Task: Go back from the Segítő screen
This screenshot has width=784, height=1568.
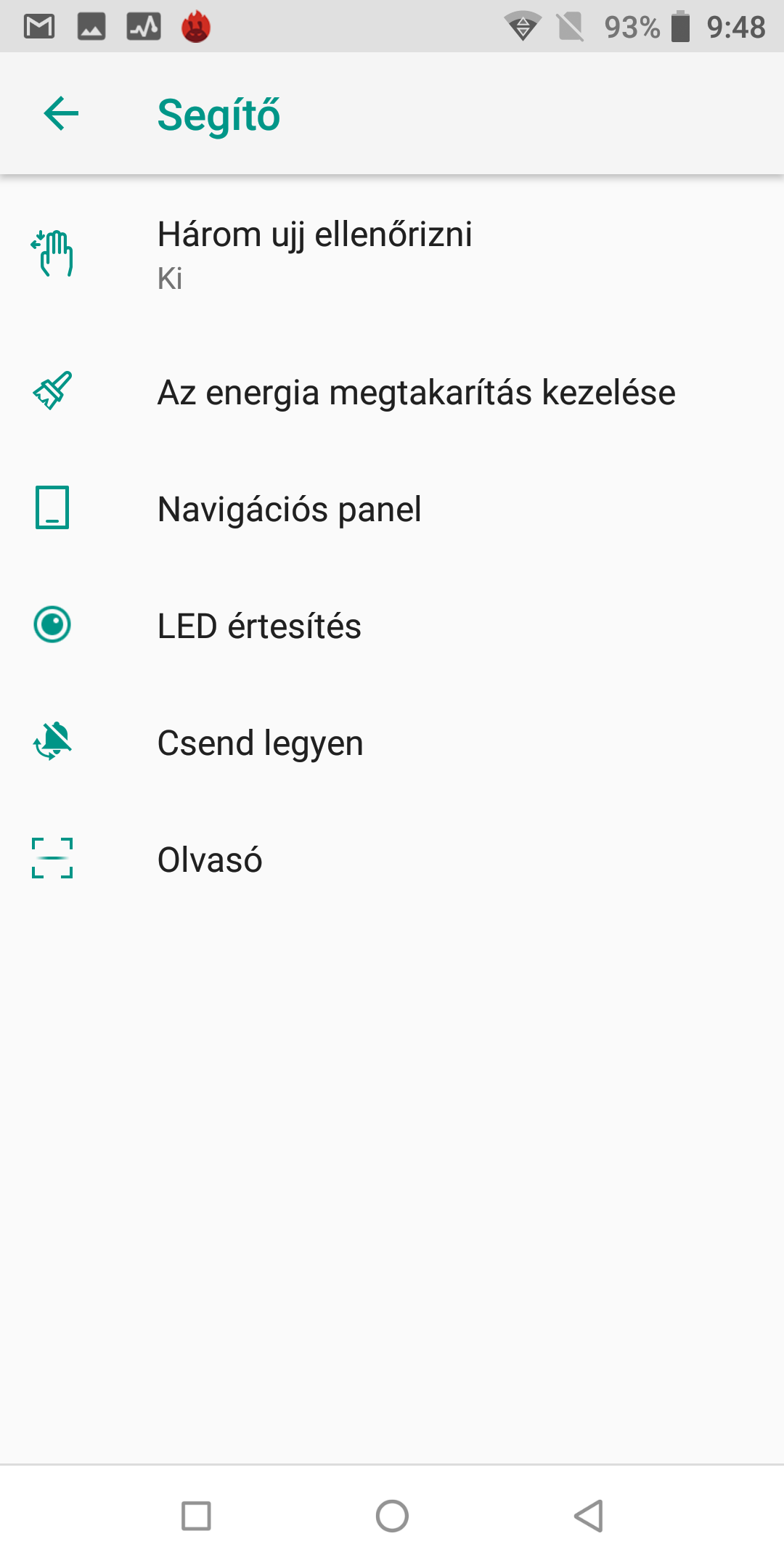Action: pos(61,114)
